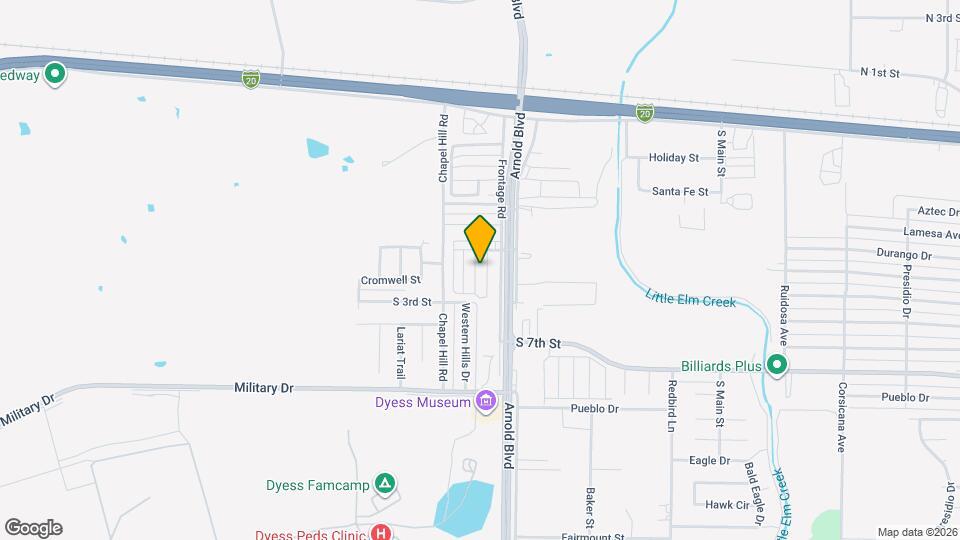Open the Dyess Museum marker
This screenshot has height=540, width=960.
pyautogui.click(x=486, y=402)
